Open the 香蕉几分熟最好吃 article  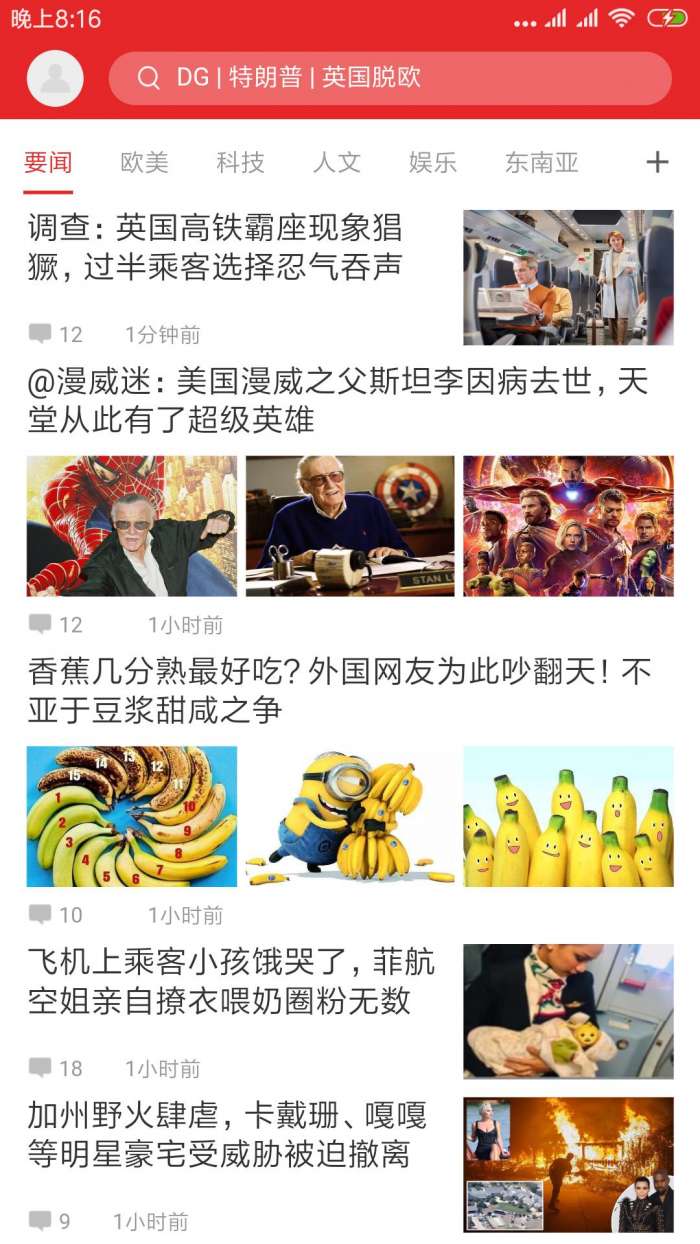(350, 790)
